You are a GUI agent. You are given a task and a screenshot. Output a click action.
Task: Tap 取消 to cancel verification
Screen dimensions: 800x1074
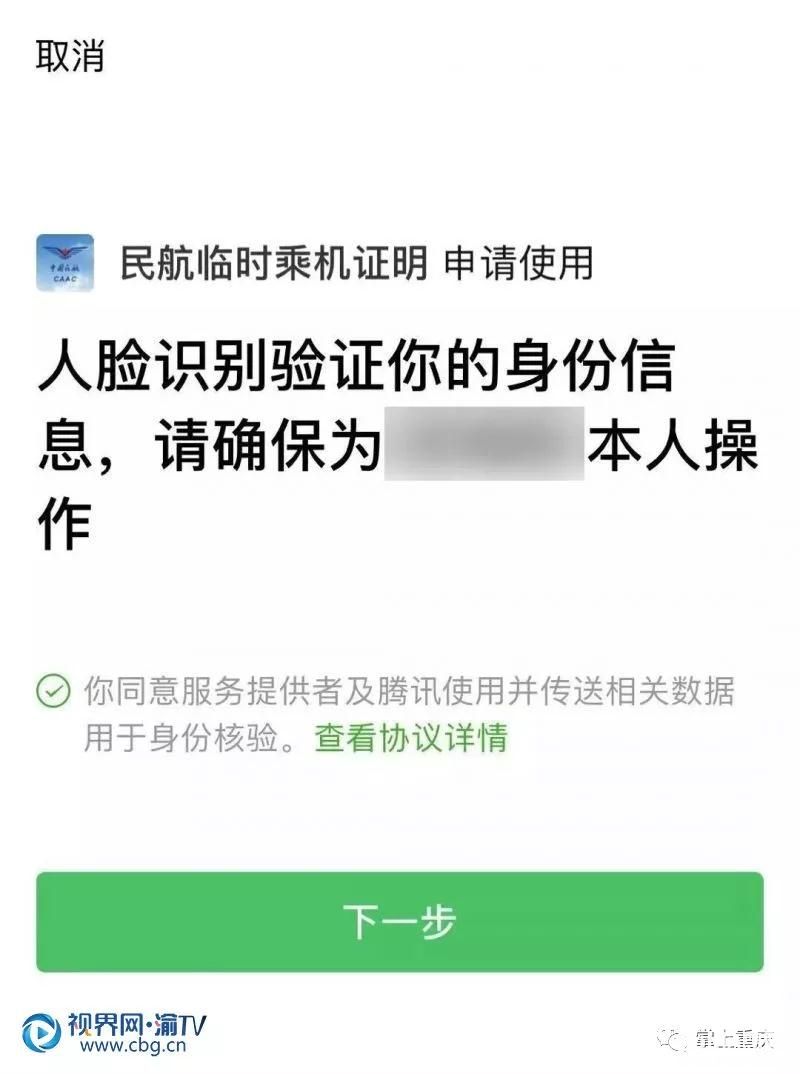[x=70, y=56]
